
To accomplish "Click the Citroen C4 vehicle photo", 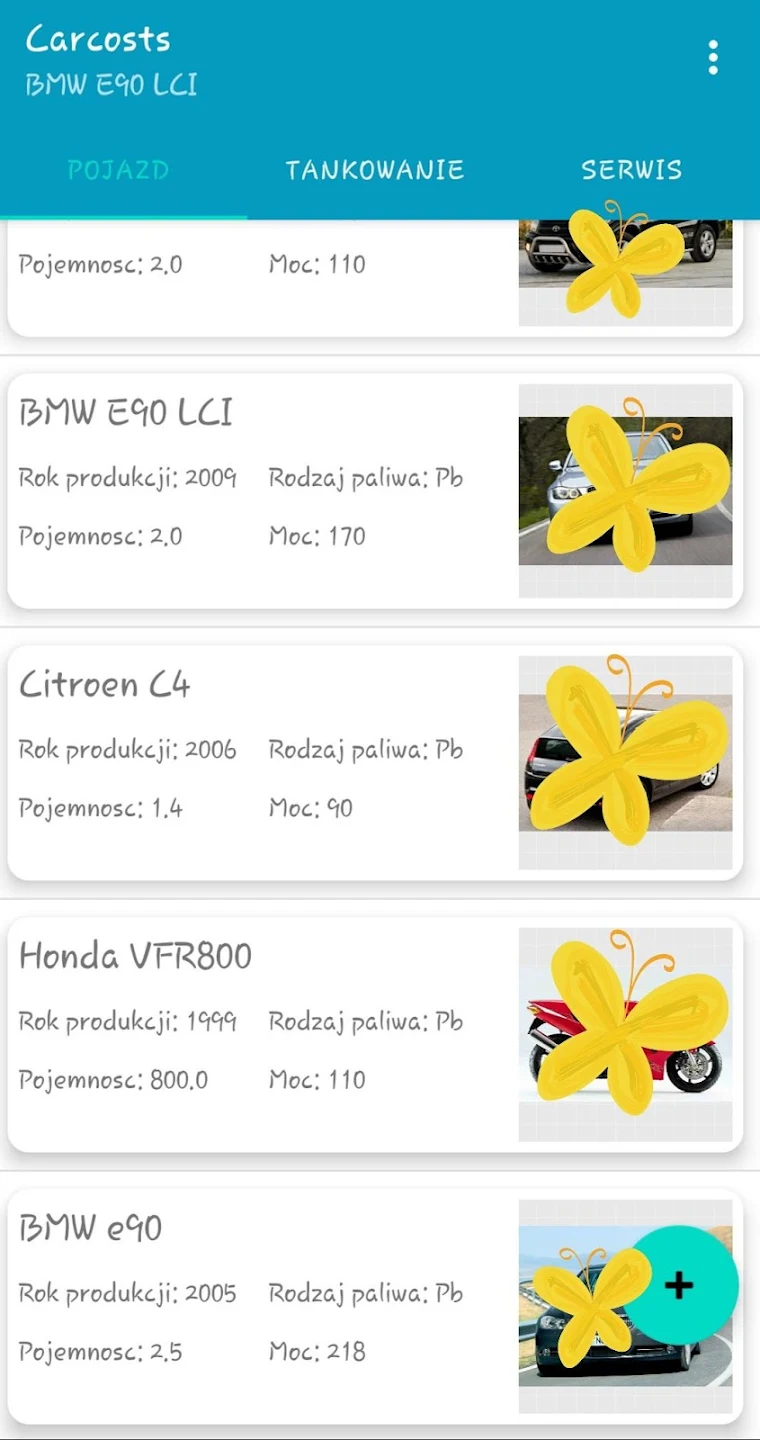I will 625,760.
